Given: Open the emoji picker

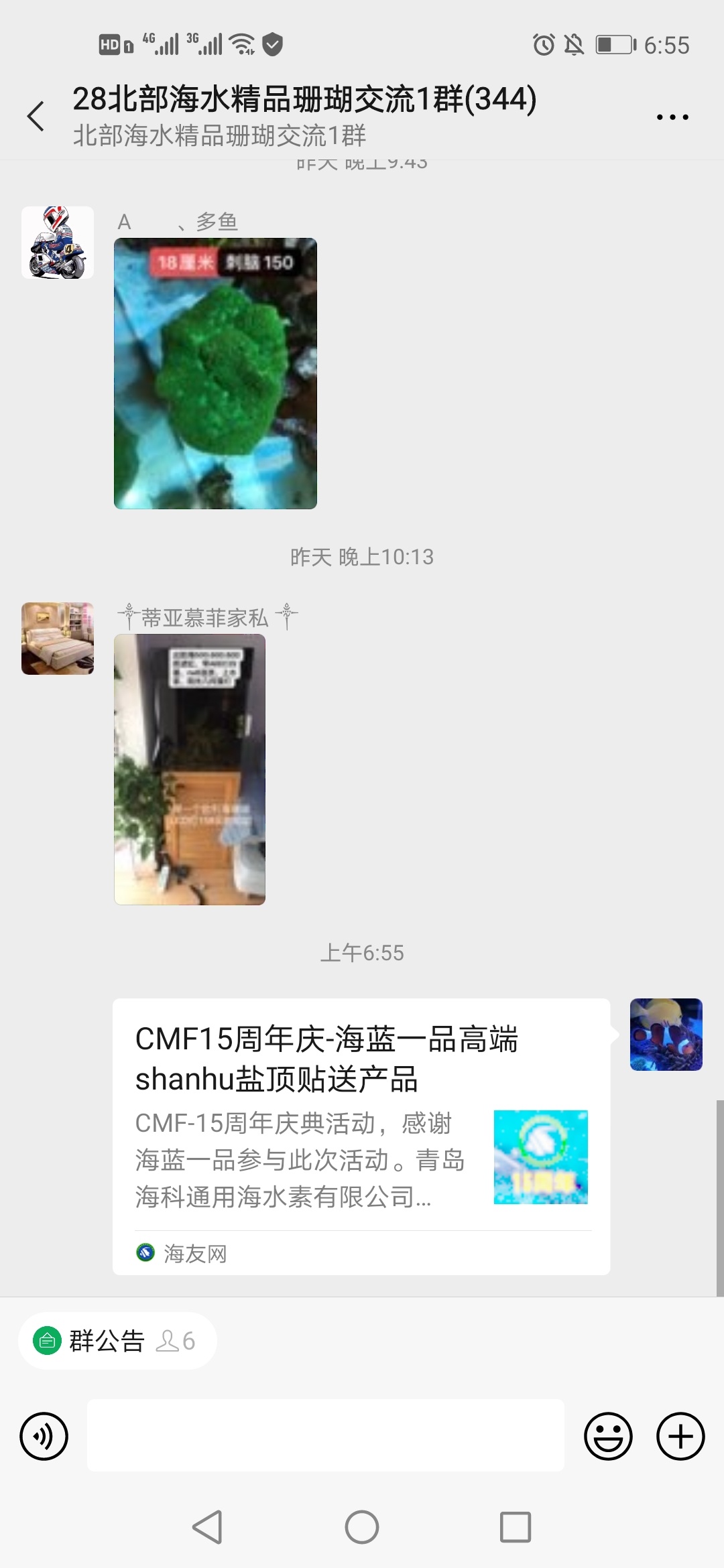Looking at the screenshot, I should (608, 1436).
